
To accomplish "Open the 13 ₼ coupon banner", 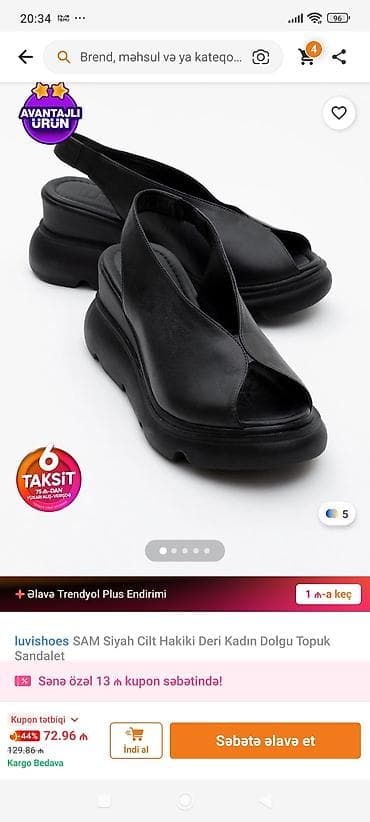I will tap(185, 682).
